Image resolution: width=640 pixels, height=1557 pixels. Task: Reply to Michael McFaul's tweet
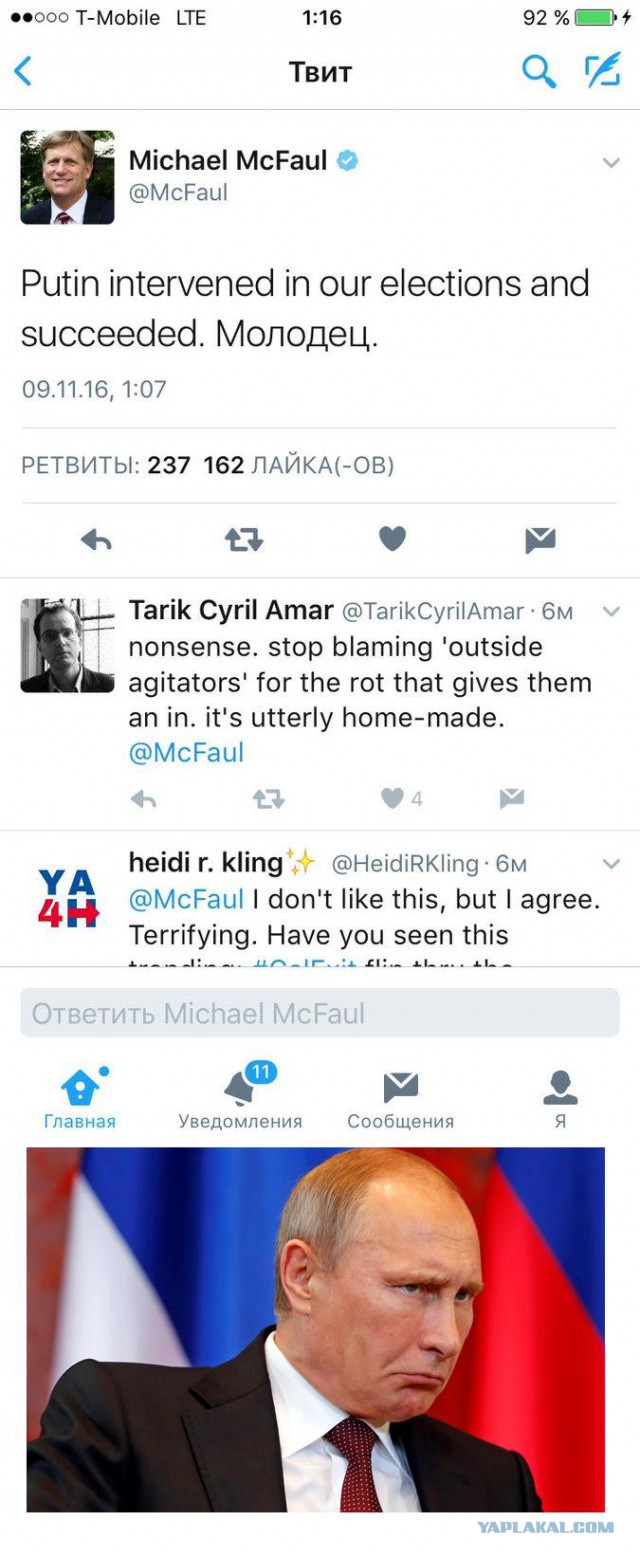point(96,540)
